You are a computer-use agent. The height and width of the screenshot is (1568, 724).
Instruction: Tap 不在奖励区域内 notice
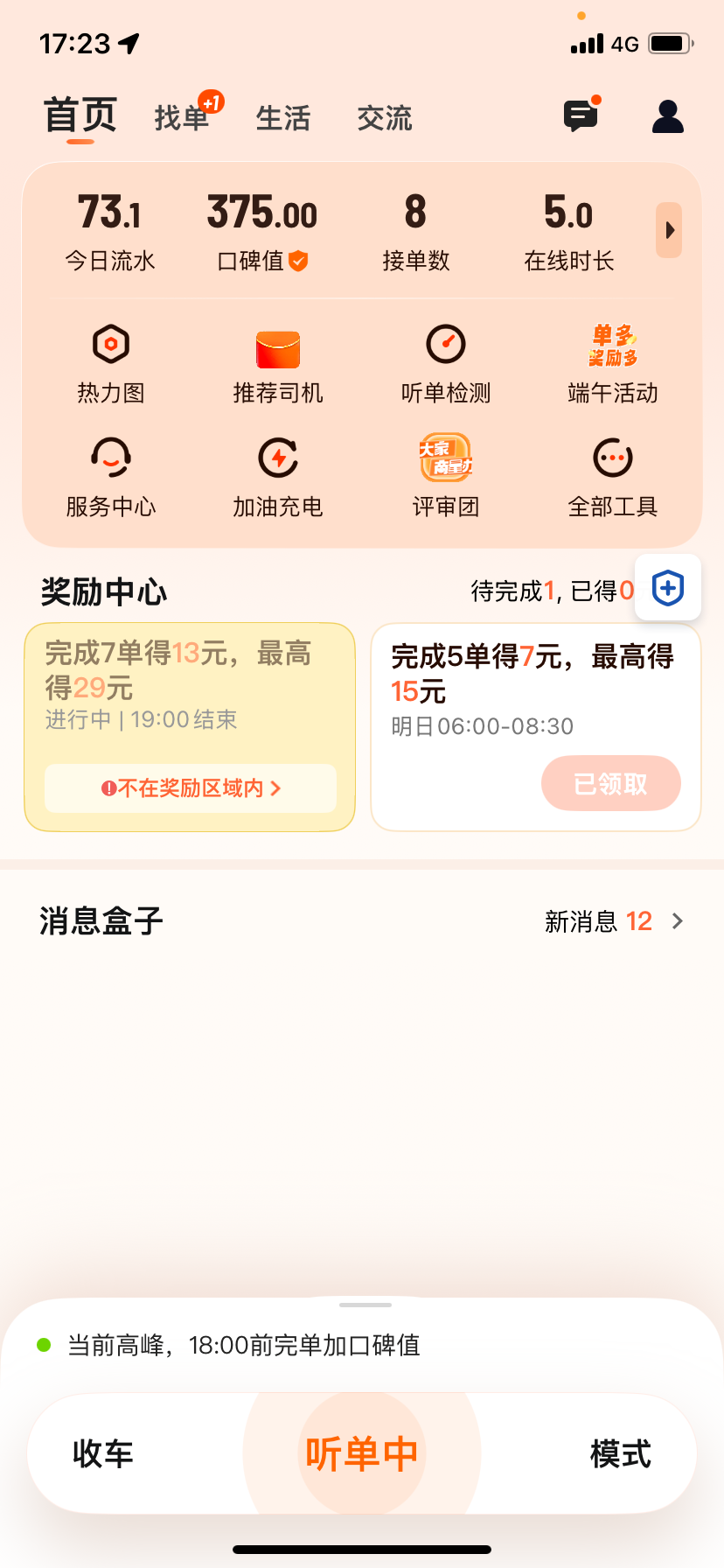coord(191,788)
